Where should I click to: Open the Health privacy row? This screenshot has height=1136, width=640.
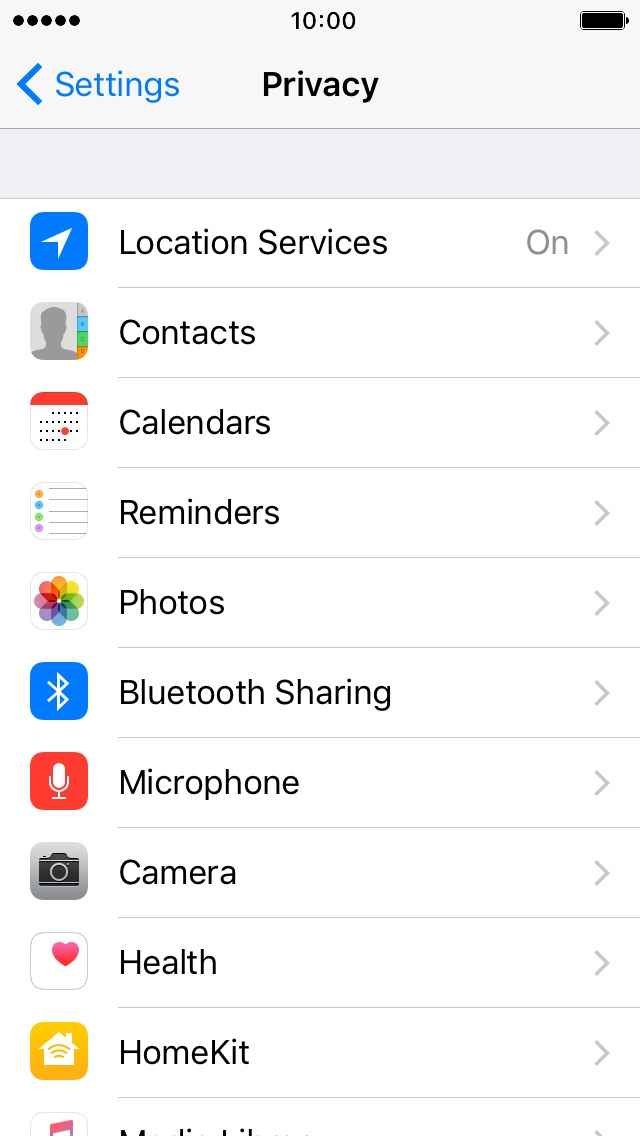tap(320, 962)
